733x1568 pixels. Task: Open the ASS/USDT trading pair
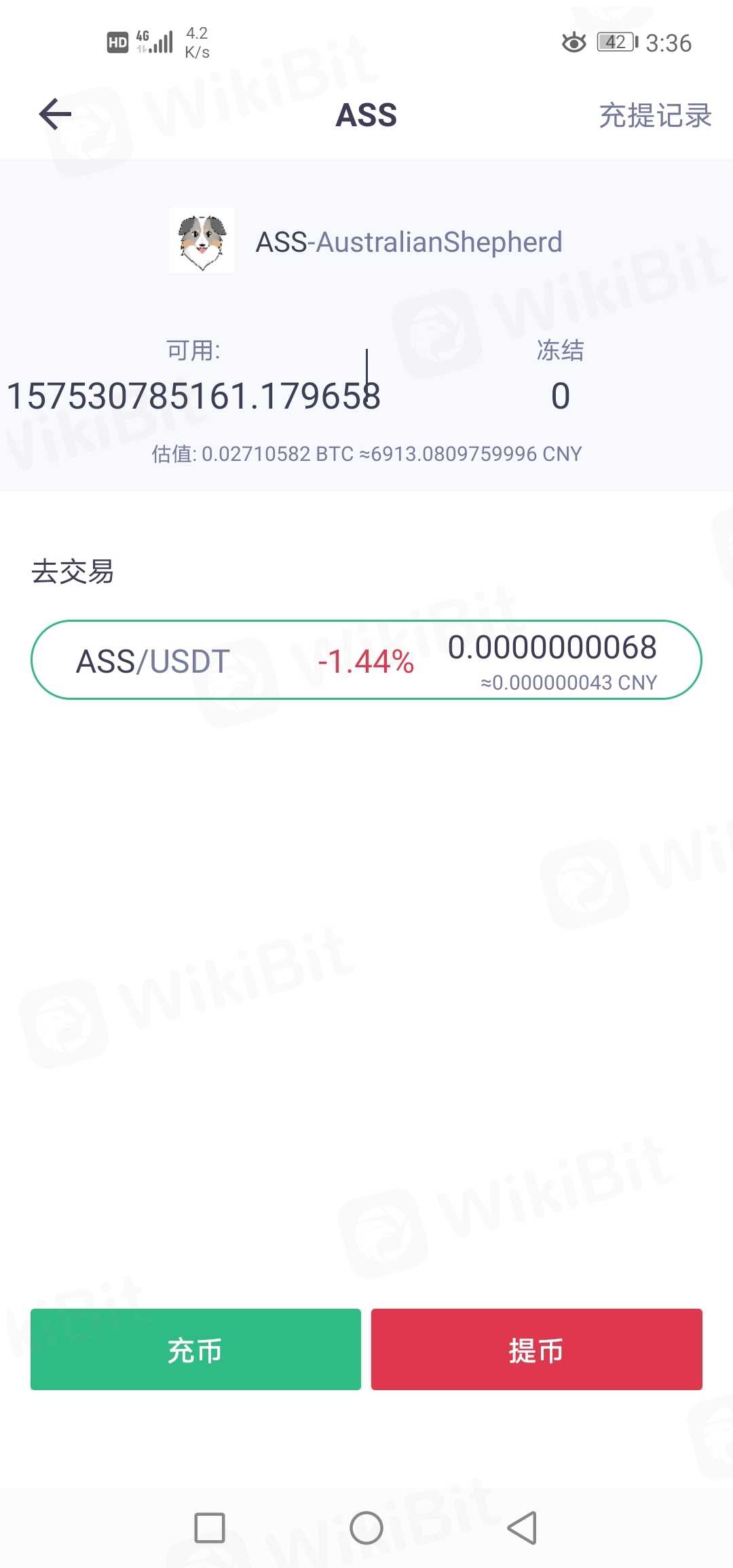pyautogui.click(x=366, y=660)
